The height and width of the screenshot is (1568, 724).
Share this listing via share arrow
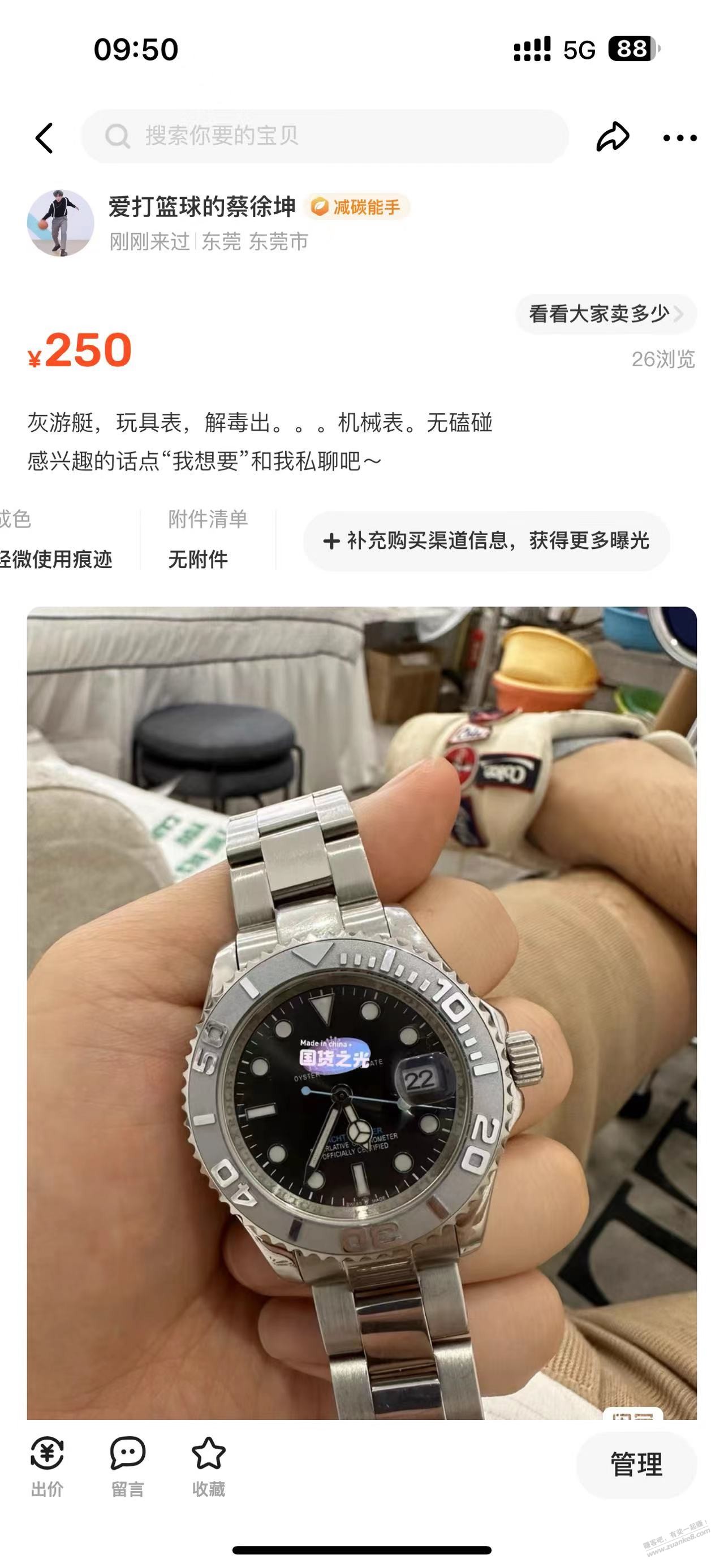[x=612, y=137]
